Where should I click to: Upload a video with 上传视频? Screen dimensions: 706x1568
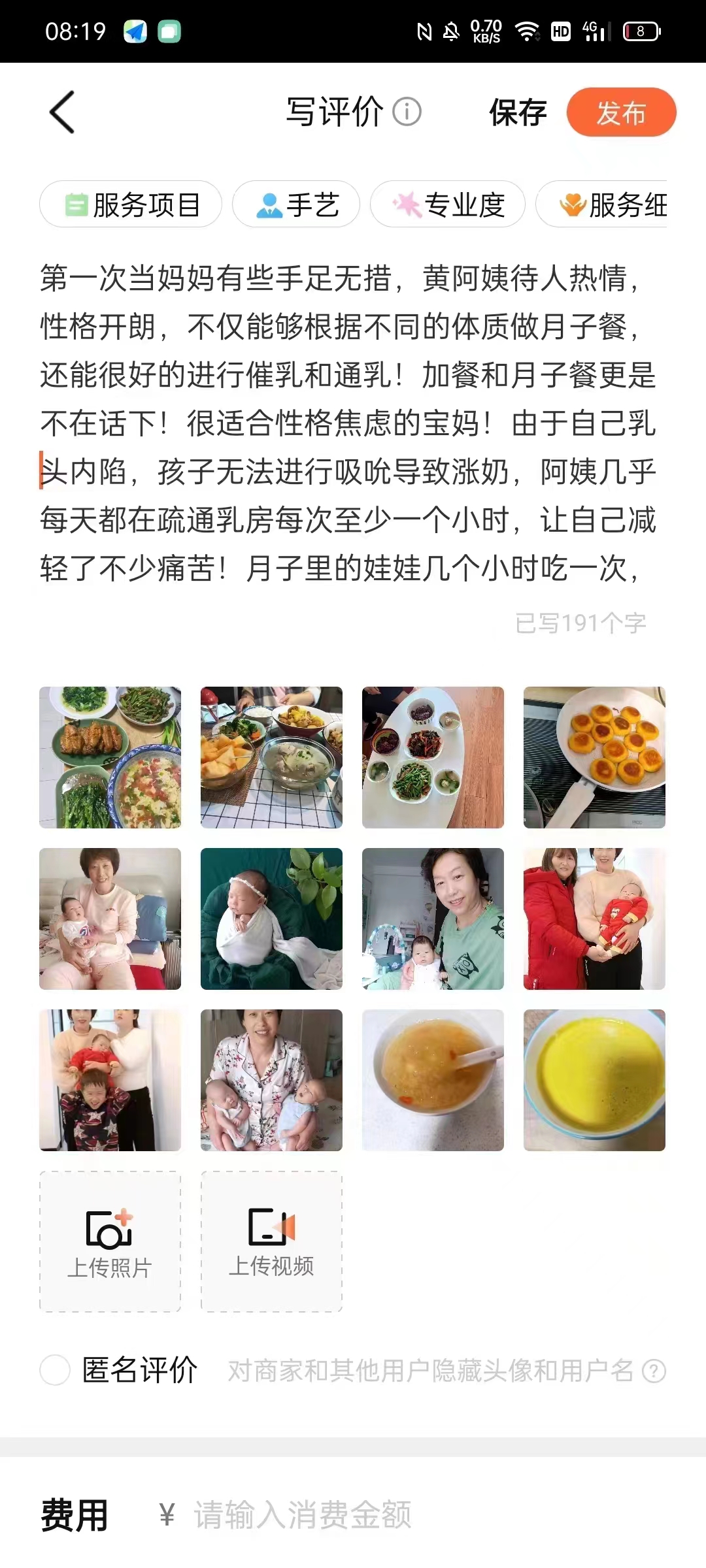tap(271, 1241)
